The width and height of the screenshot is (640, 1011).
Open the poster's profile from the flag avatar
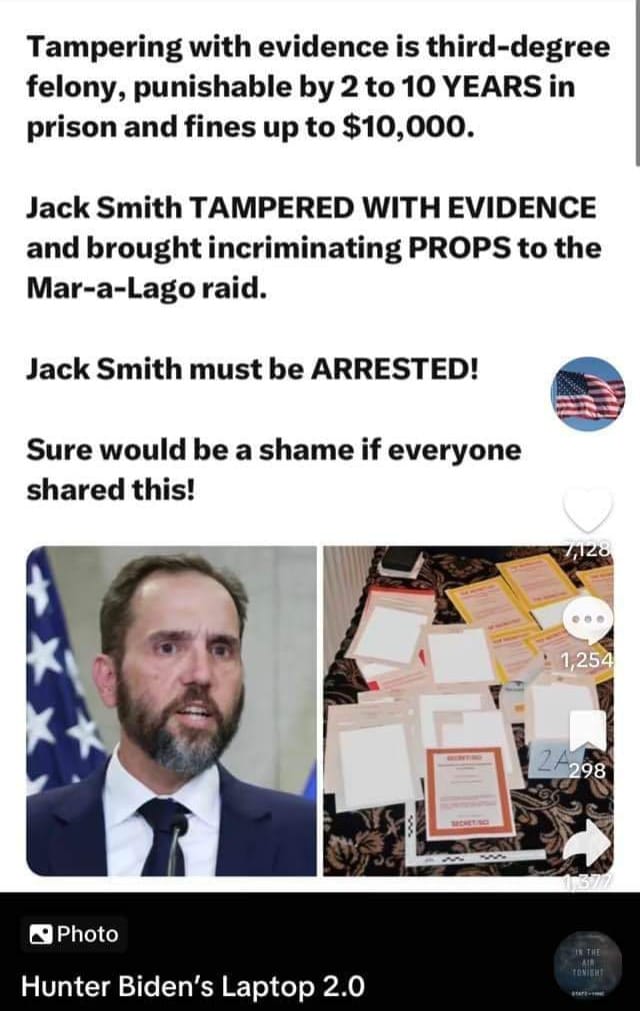coord(588,393)
